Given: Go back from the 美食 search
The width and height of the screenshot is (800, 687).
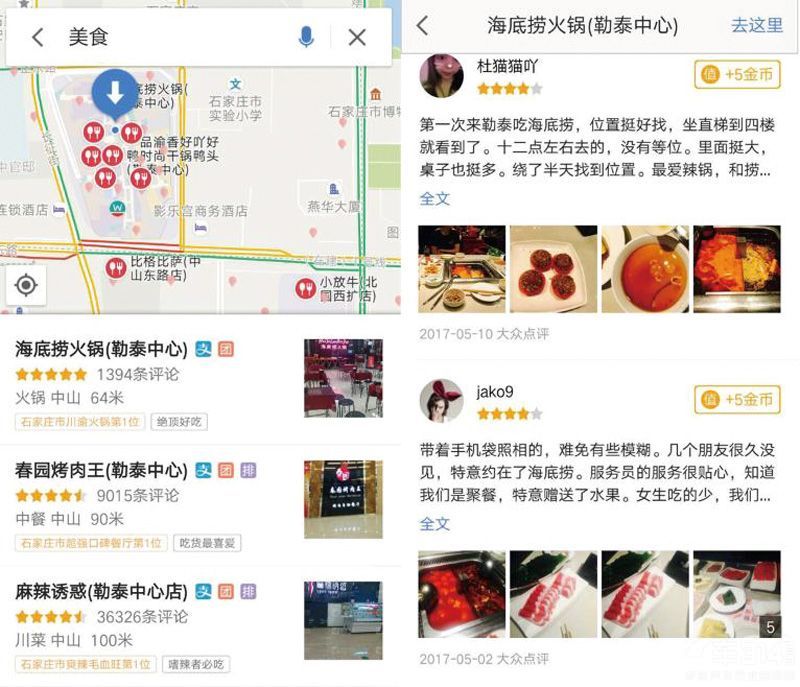Looking at the screenshot, I should coord(37,38).
